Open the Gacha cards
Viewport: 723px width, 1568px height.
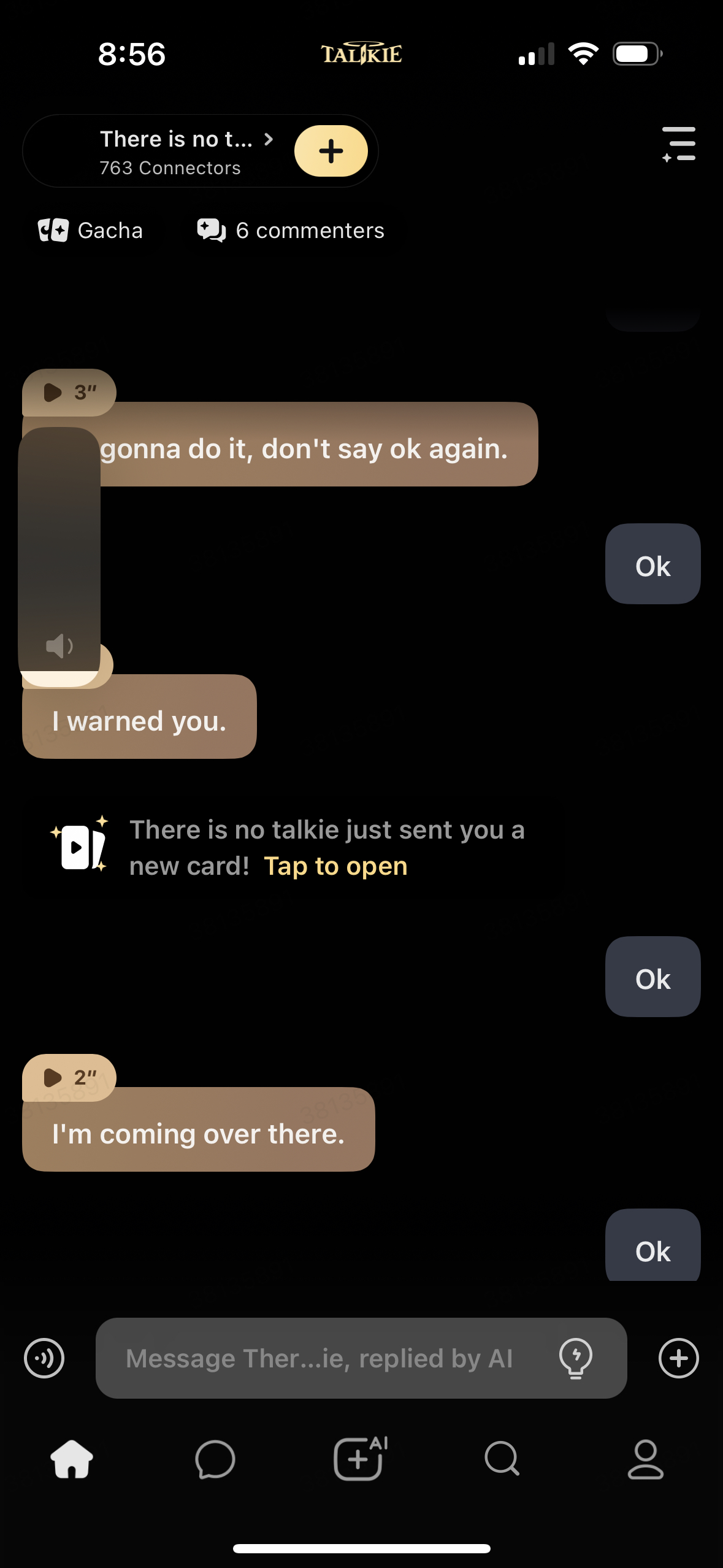[x=91, y=231]
